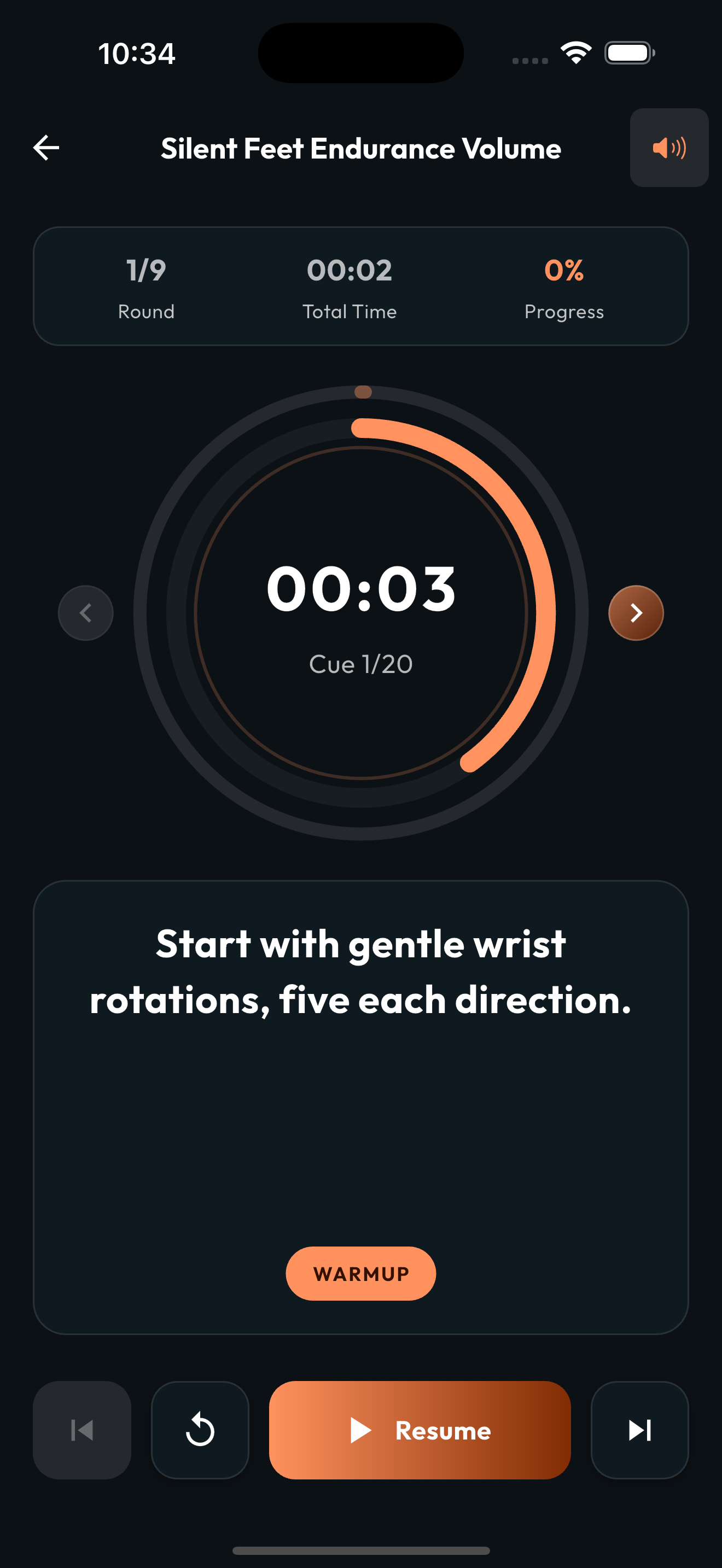Go to previous round with rewind icon

[x=82, y=1431]
